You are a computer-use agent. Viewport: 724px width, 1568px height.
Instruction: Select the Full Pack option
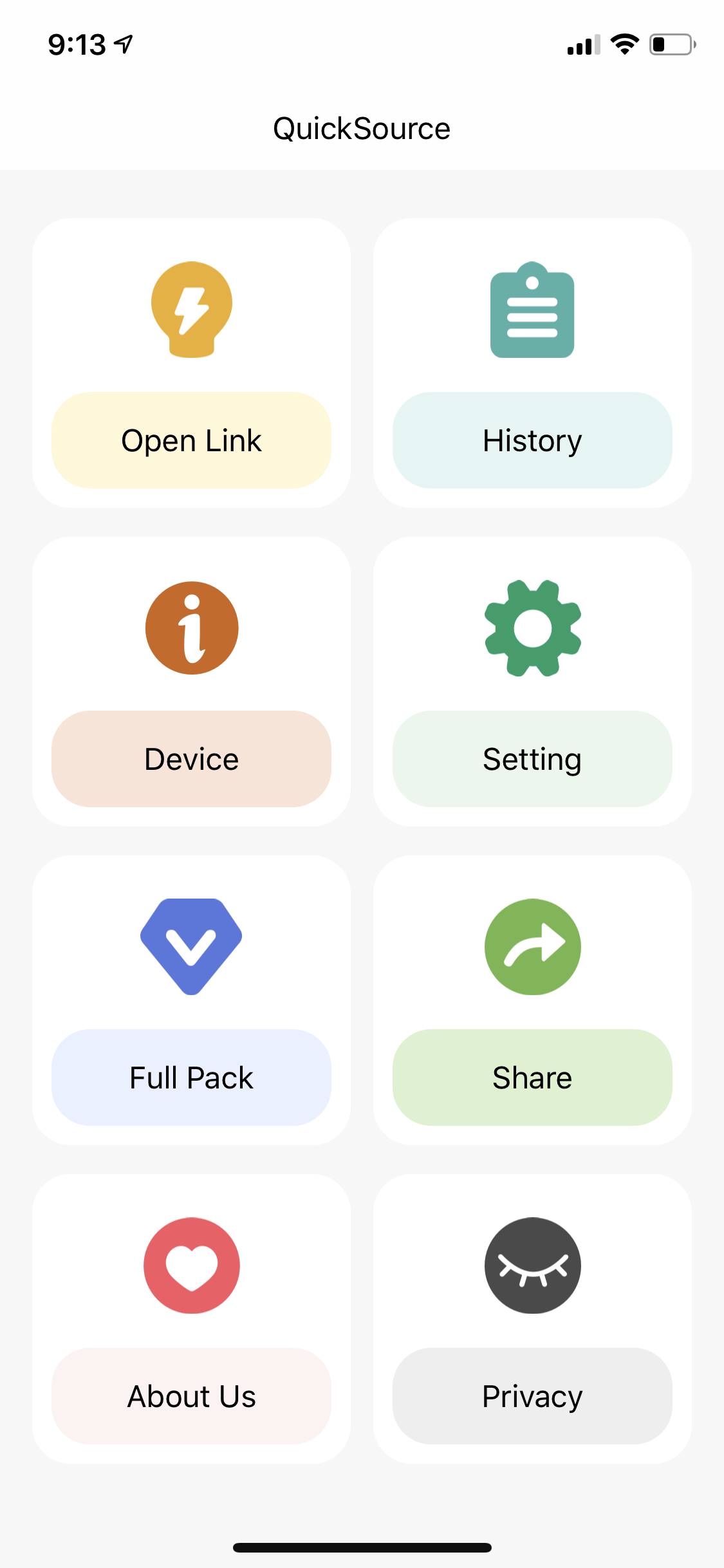191,1078
